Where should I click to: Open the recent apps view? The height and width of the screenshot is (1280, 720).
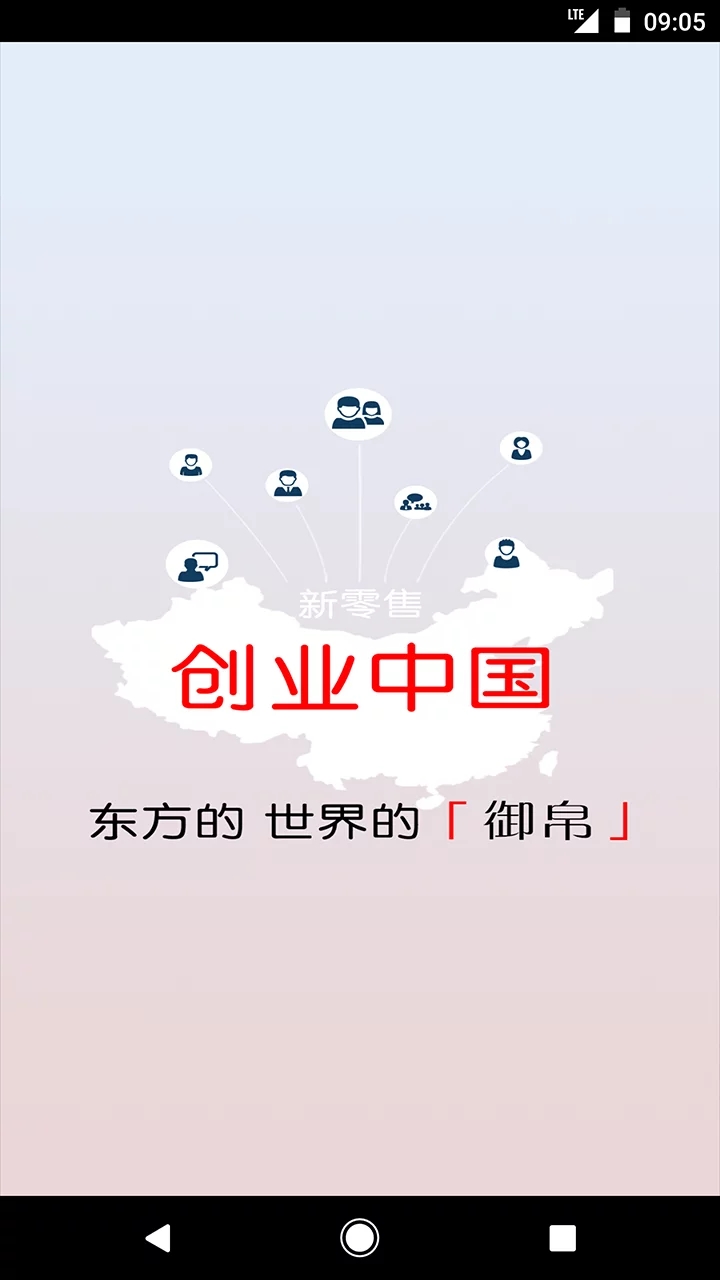[x=562, y=1238]
